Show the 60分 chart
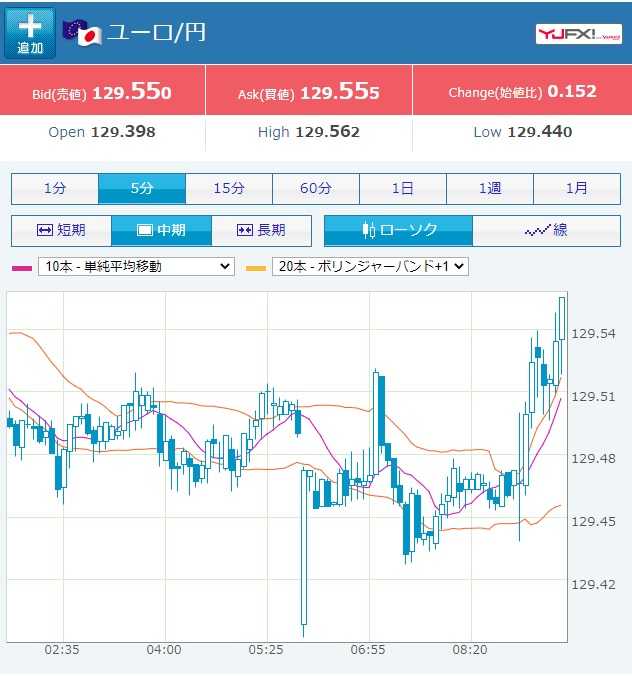This screenshot has height=676, width=632. [316, 188]
